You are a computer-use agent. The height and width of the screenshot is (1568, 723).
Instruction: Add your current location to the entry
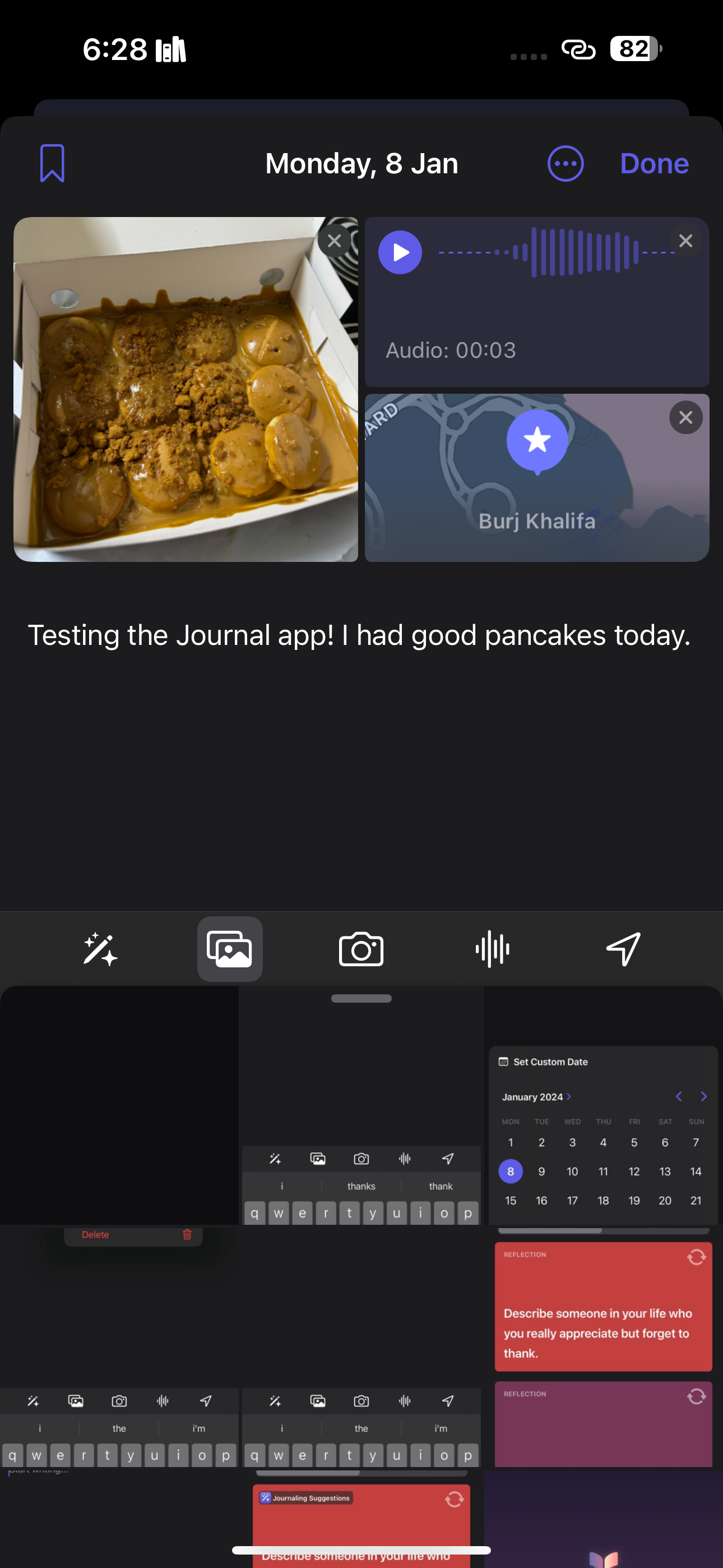(623, 948)
